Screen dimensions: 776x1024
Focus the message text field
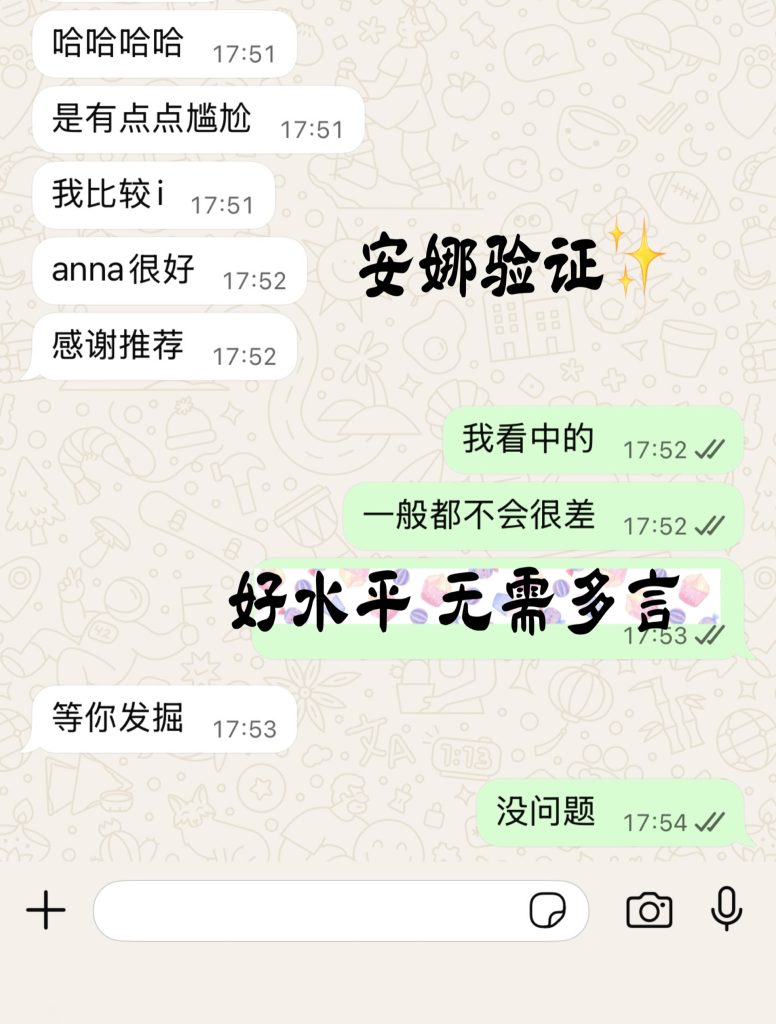click(x=310, y=910)
